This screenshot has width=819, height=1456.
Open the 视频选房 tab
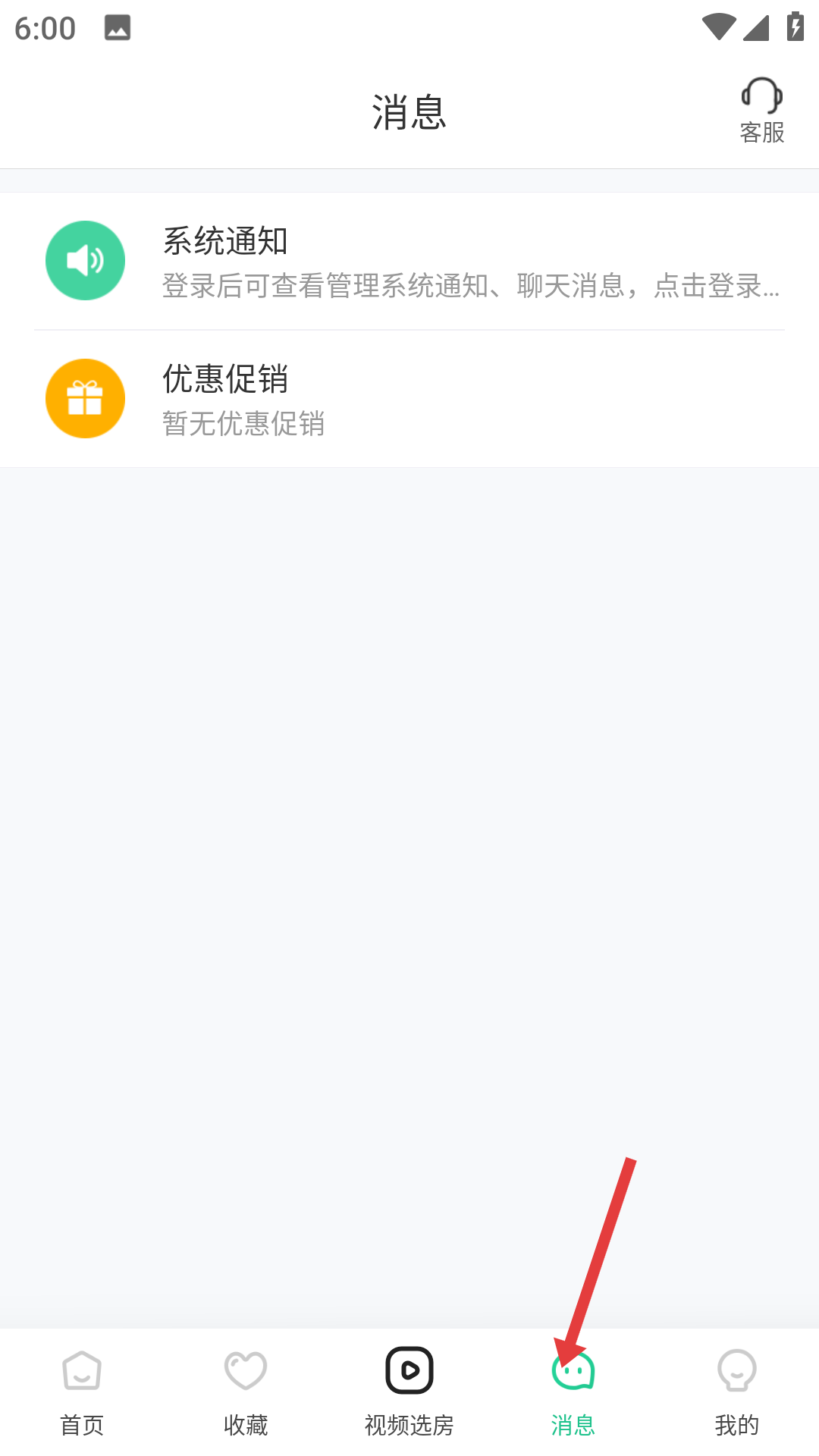pos(409,1392)
